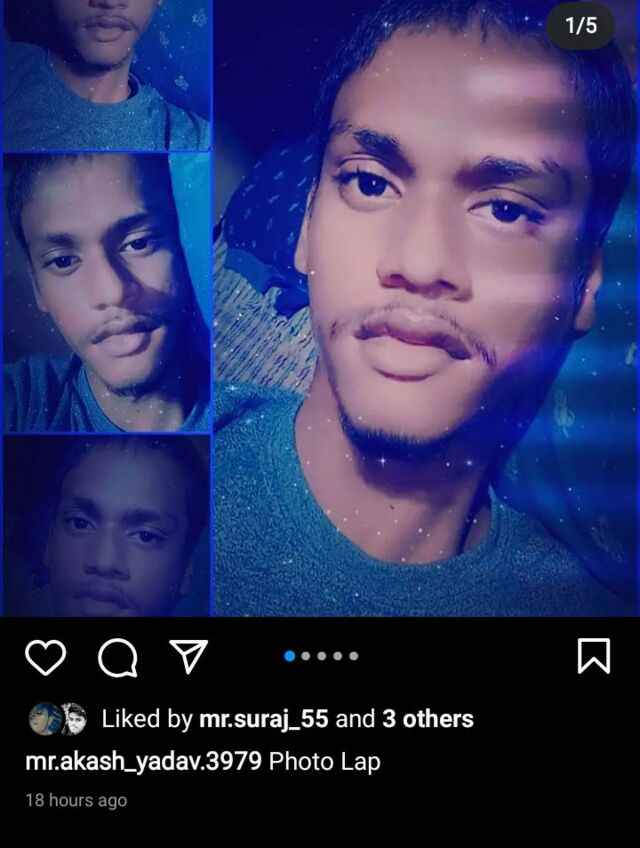The image size is (640, 848).
Task: Tap the post photo collage
Action: click(320, 308)
